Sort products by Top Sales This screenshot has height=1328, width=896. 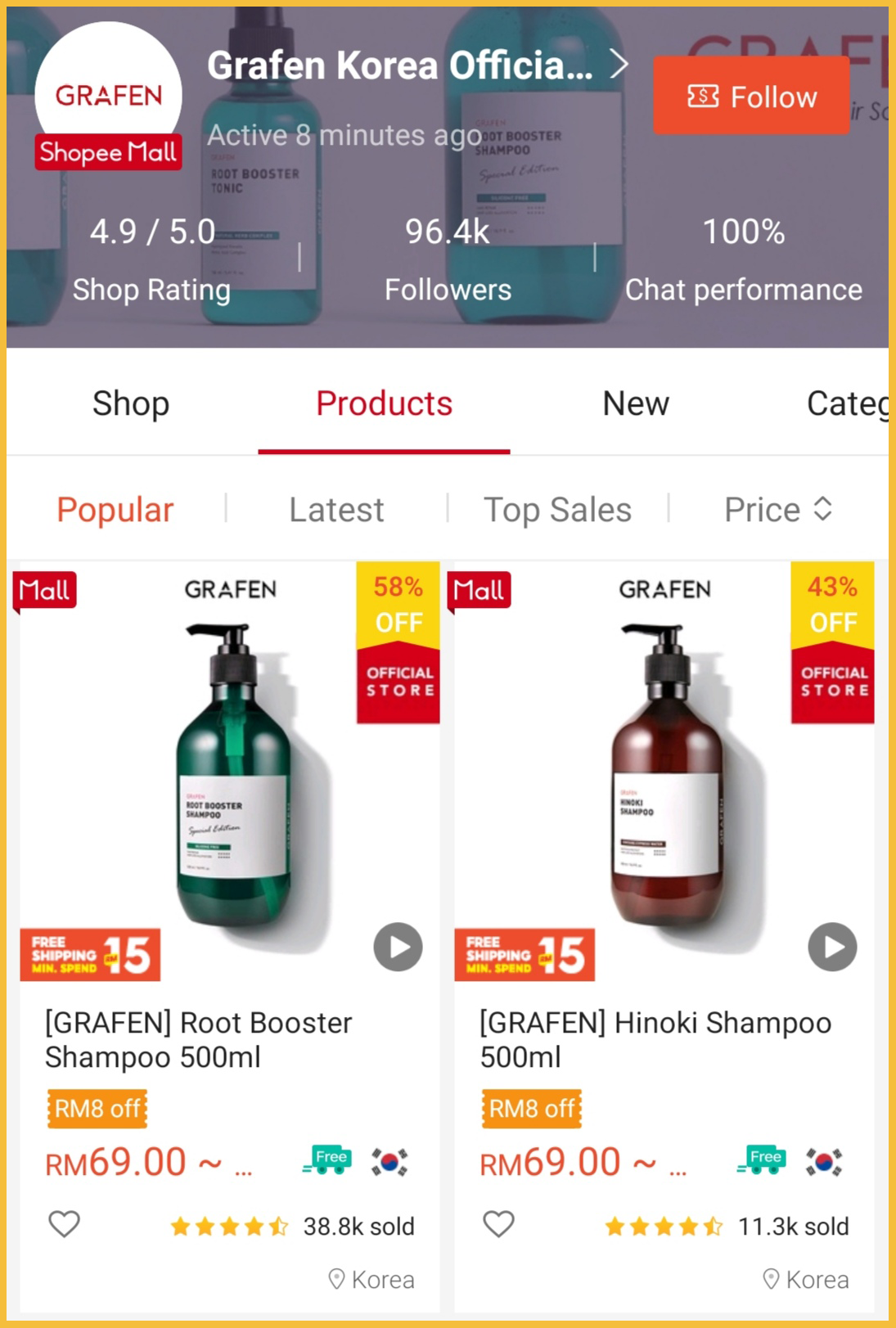(x=557, y=510)
